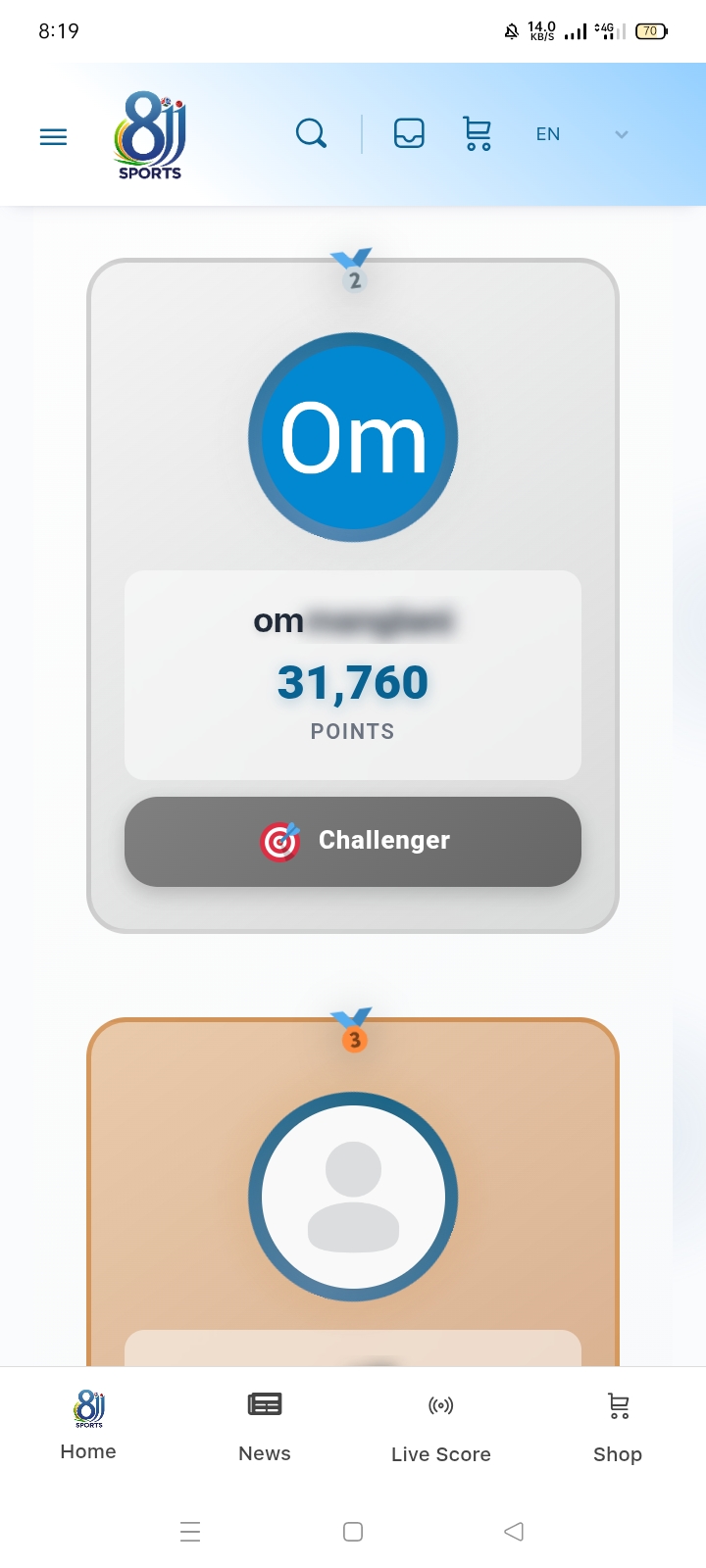Tap the Challenger badge button
The width and height of the screenshot is (706, 1568).
[x=353, y=841]
